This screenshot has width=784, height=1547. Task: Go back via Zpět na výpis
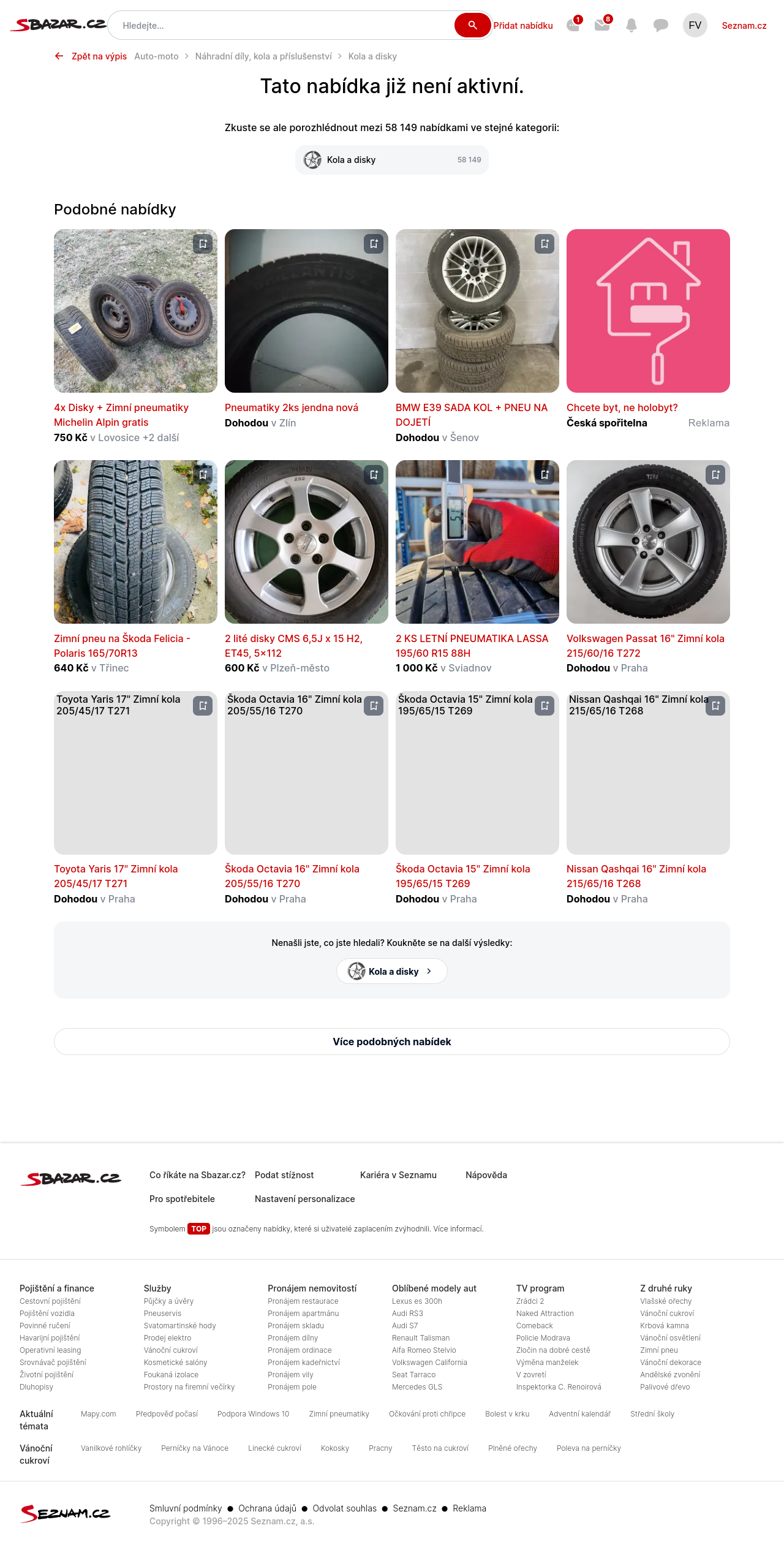click(x=92, y=56)
